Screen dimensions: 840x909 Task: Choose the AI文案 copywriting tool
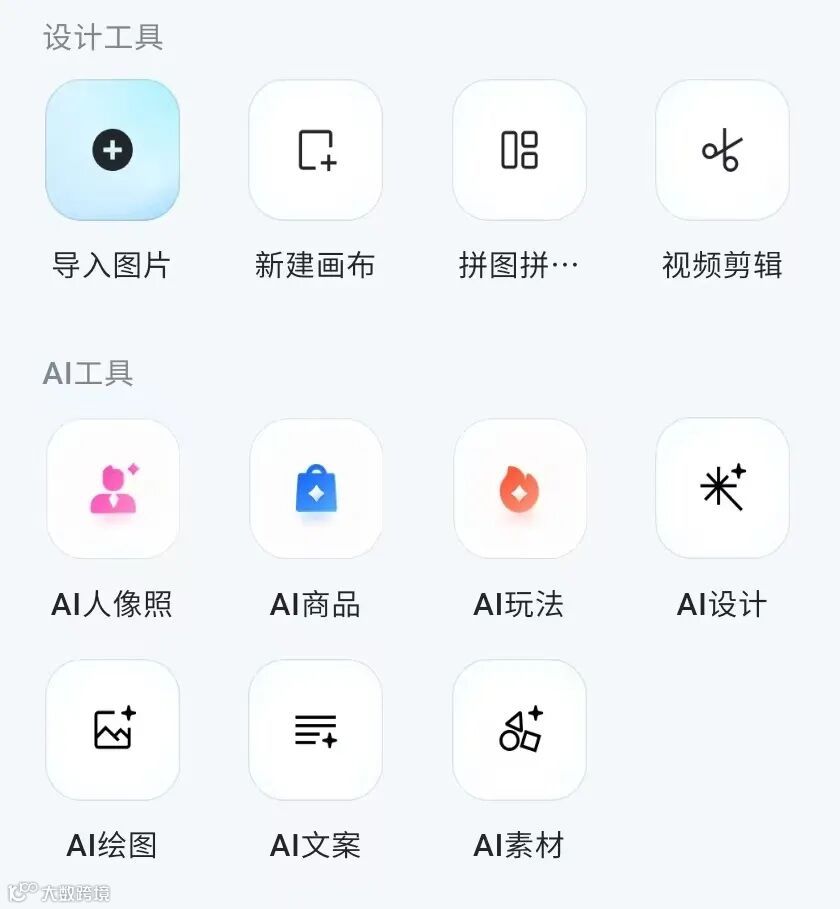coord(316,729)
